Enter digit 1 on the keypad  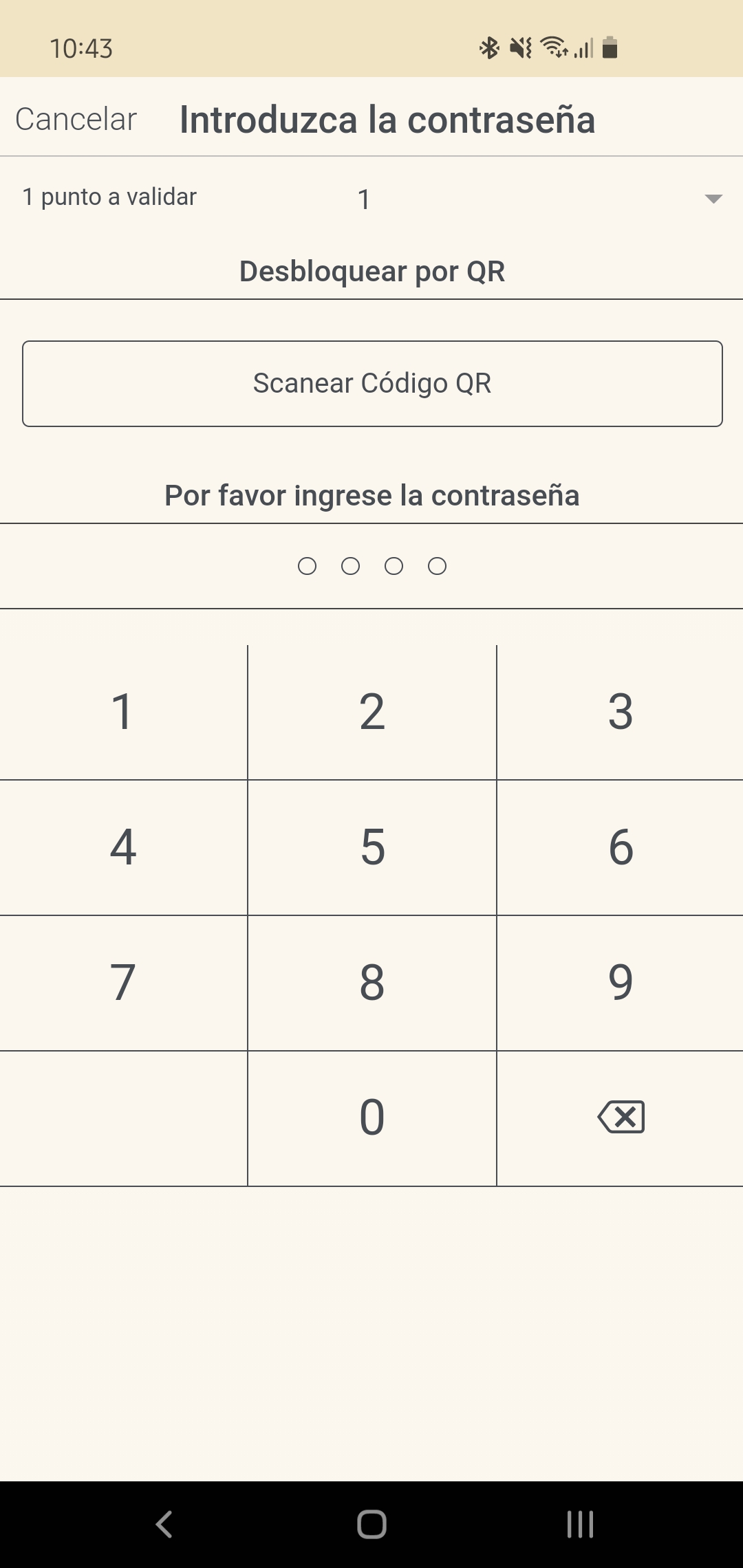tap(123, 712)
